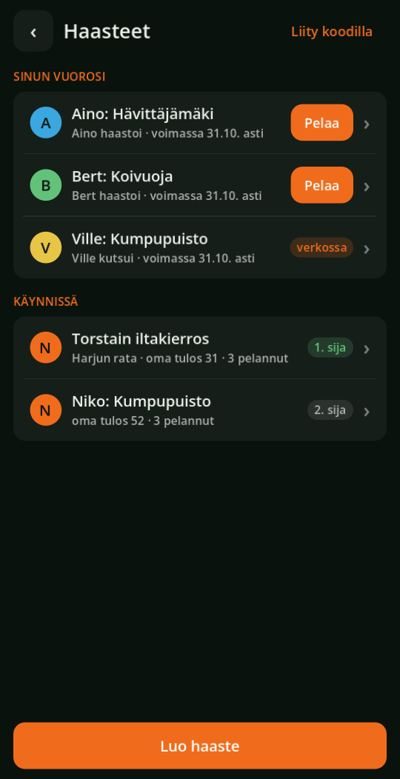Go back using the arrow next to Haasteet

33,31
